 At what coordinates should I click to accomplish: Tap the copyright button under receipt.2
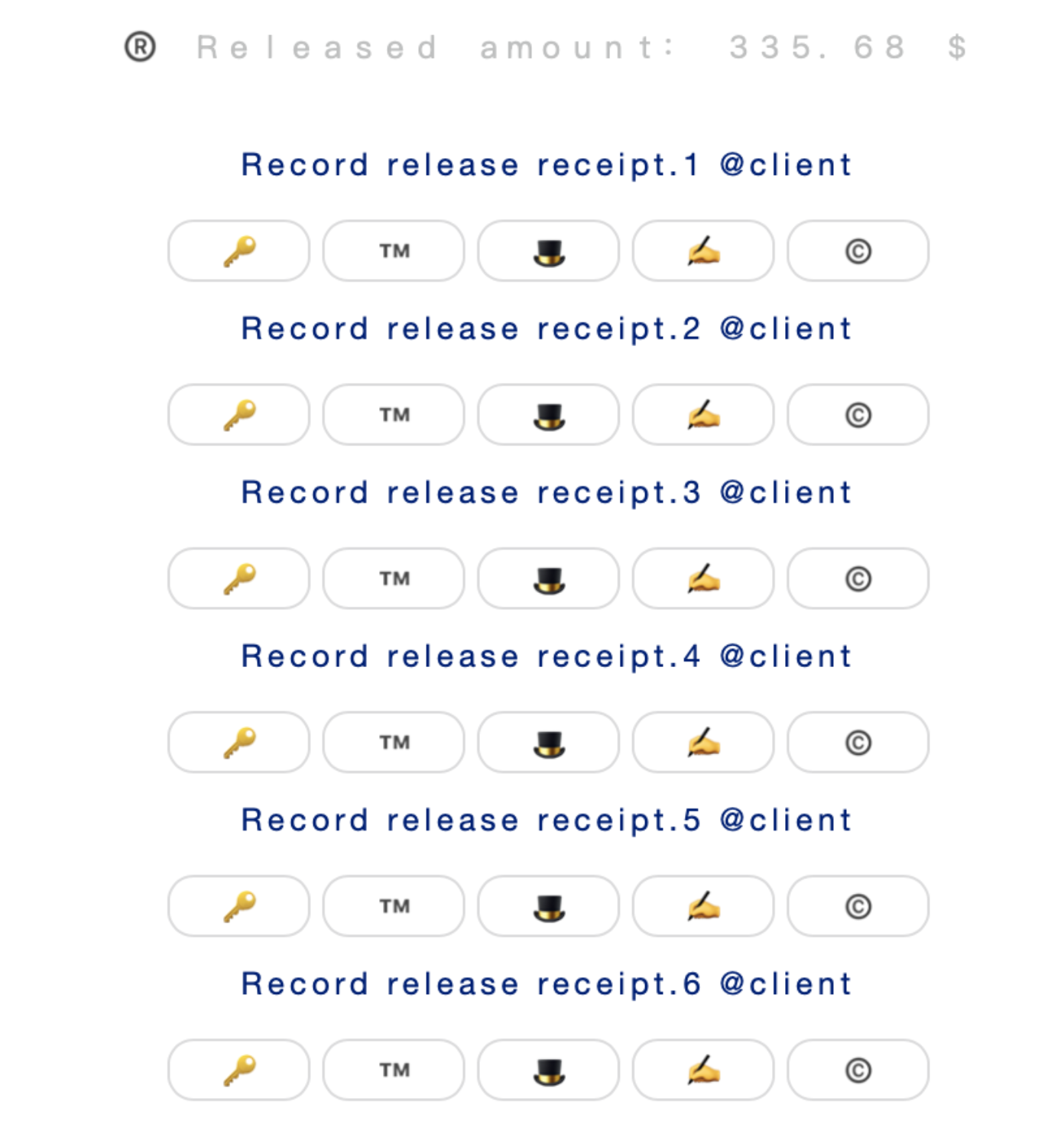(x=858, y=415)
